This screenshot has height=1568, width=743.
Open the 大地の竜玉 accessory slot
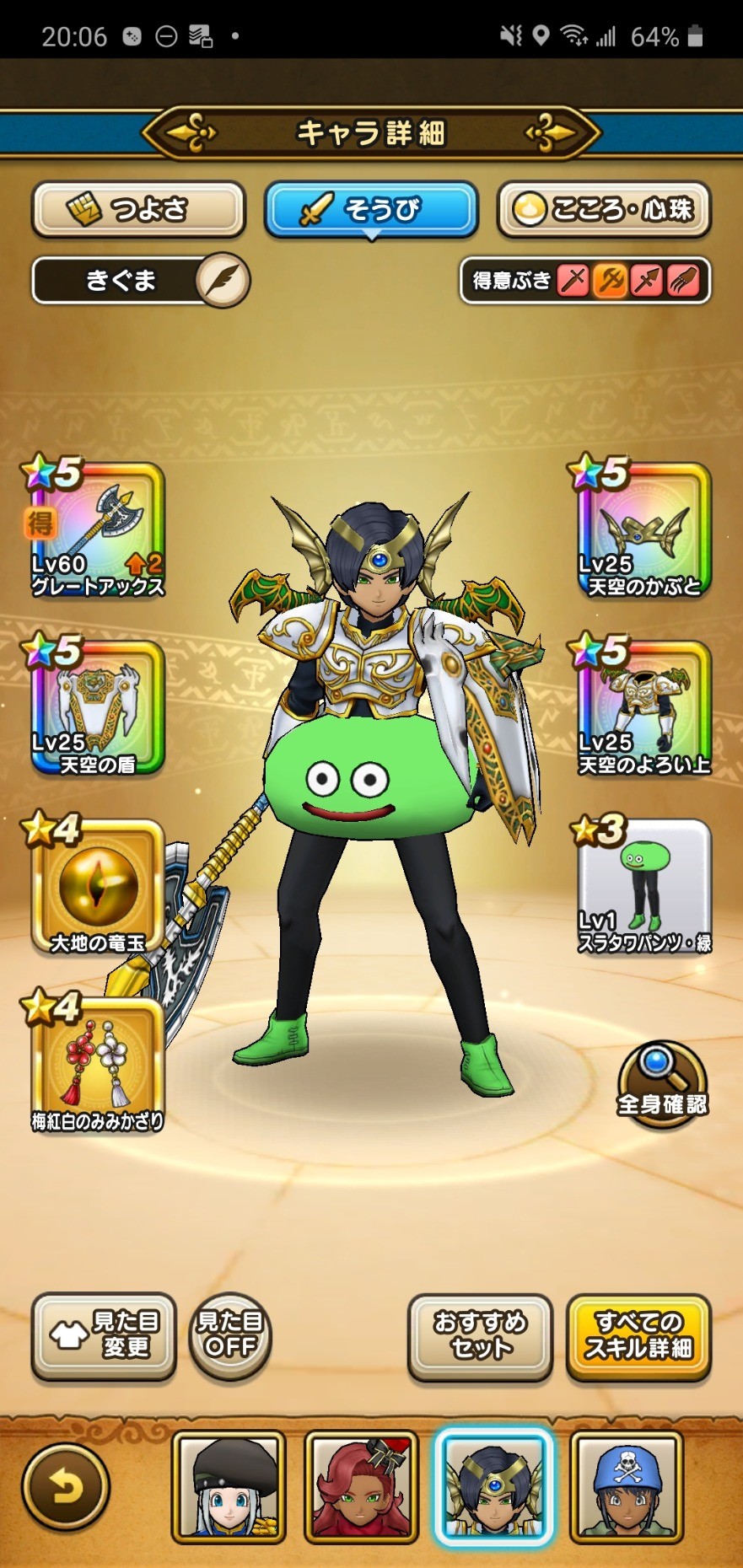97,887
